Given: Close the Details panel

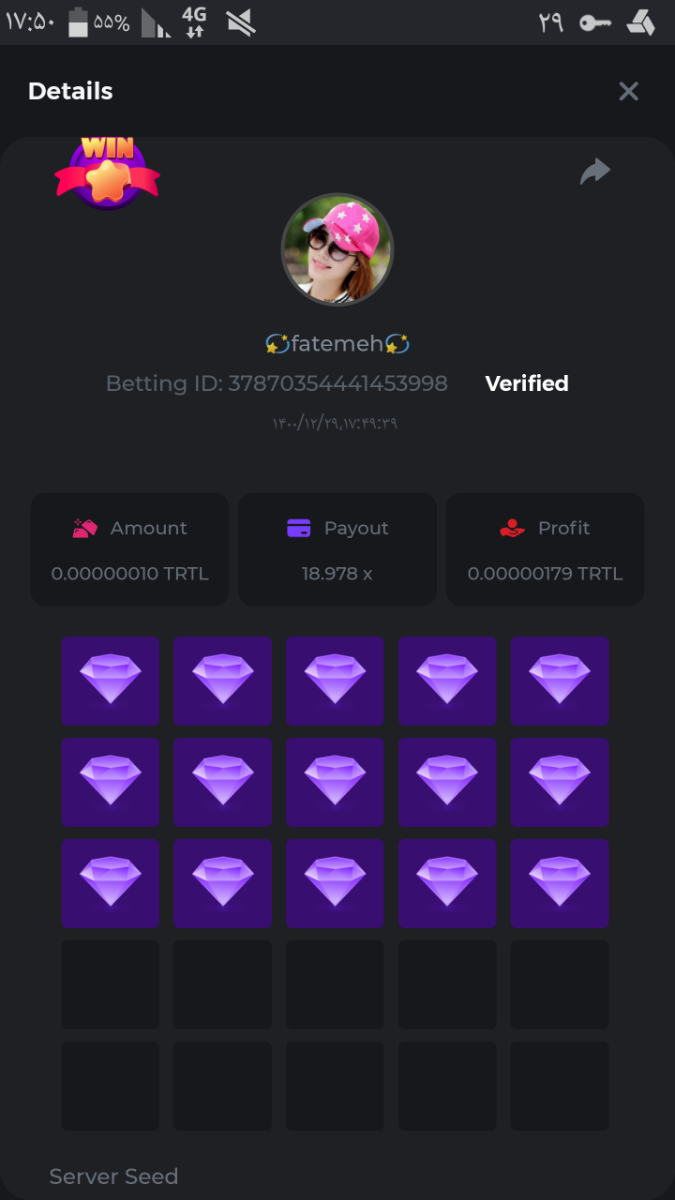Looking at the screenshot, I should [628, 92].
